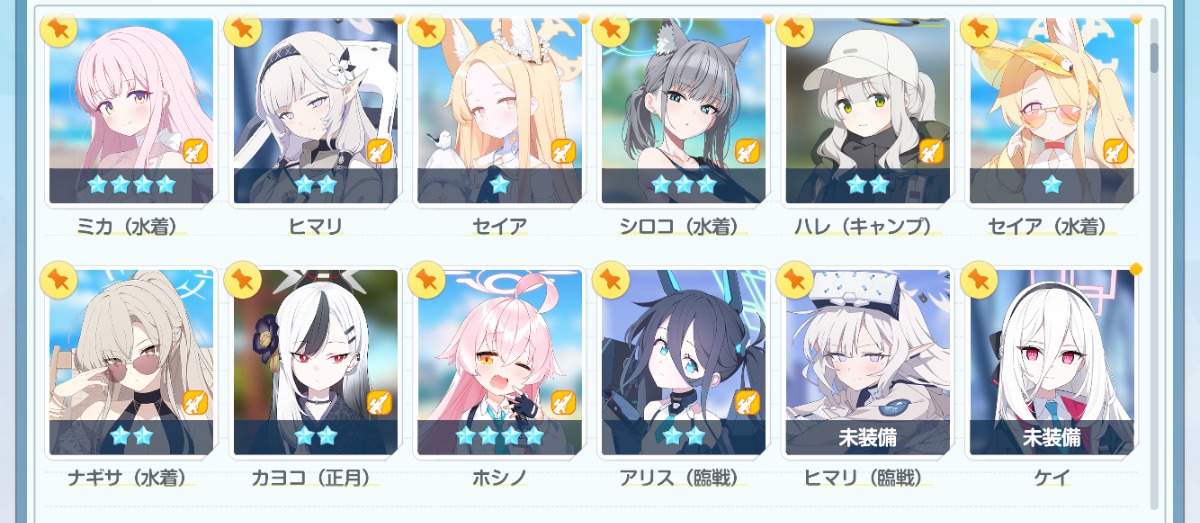Image resolution: width=1200 pixels, height=523 pixels.
Task: Open ハレ（キャンプ） character card
Action: point(867,110)
